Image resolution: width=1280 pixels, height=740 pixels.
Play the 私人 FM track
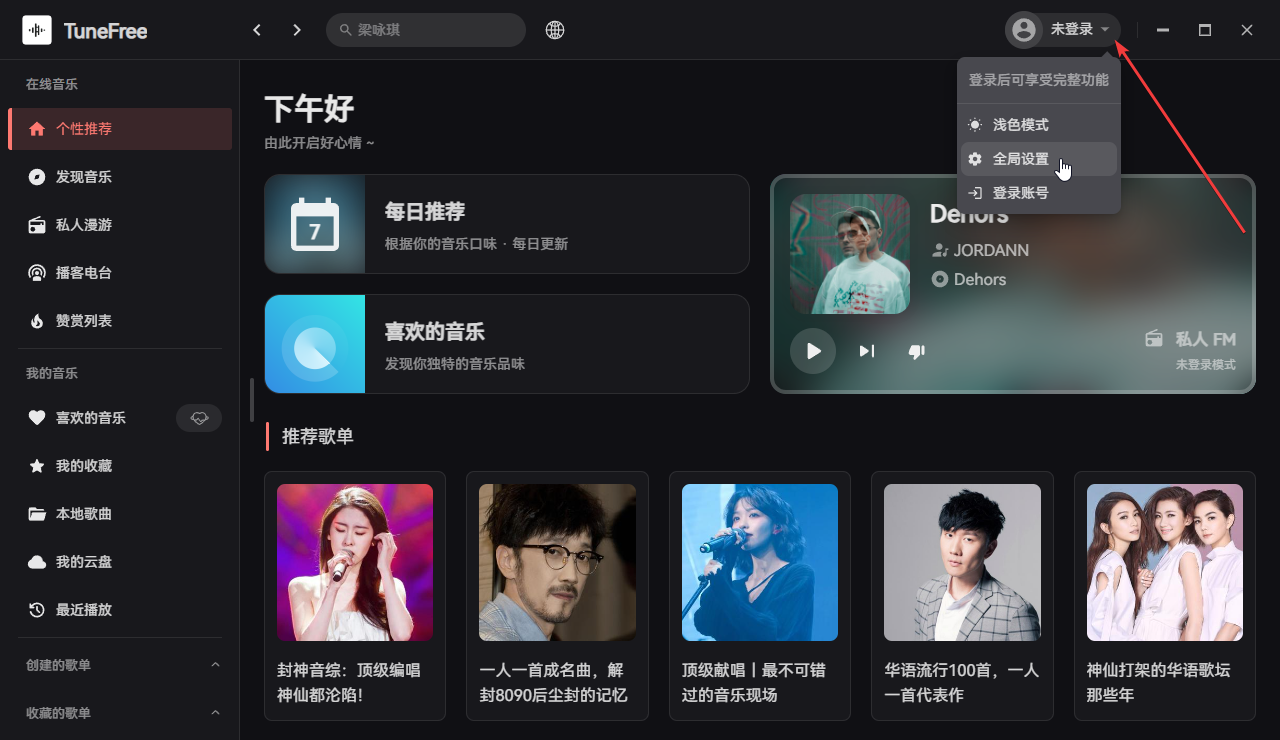coord(813,351)
